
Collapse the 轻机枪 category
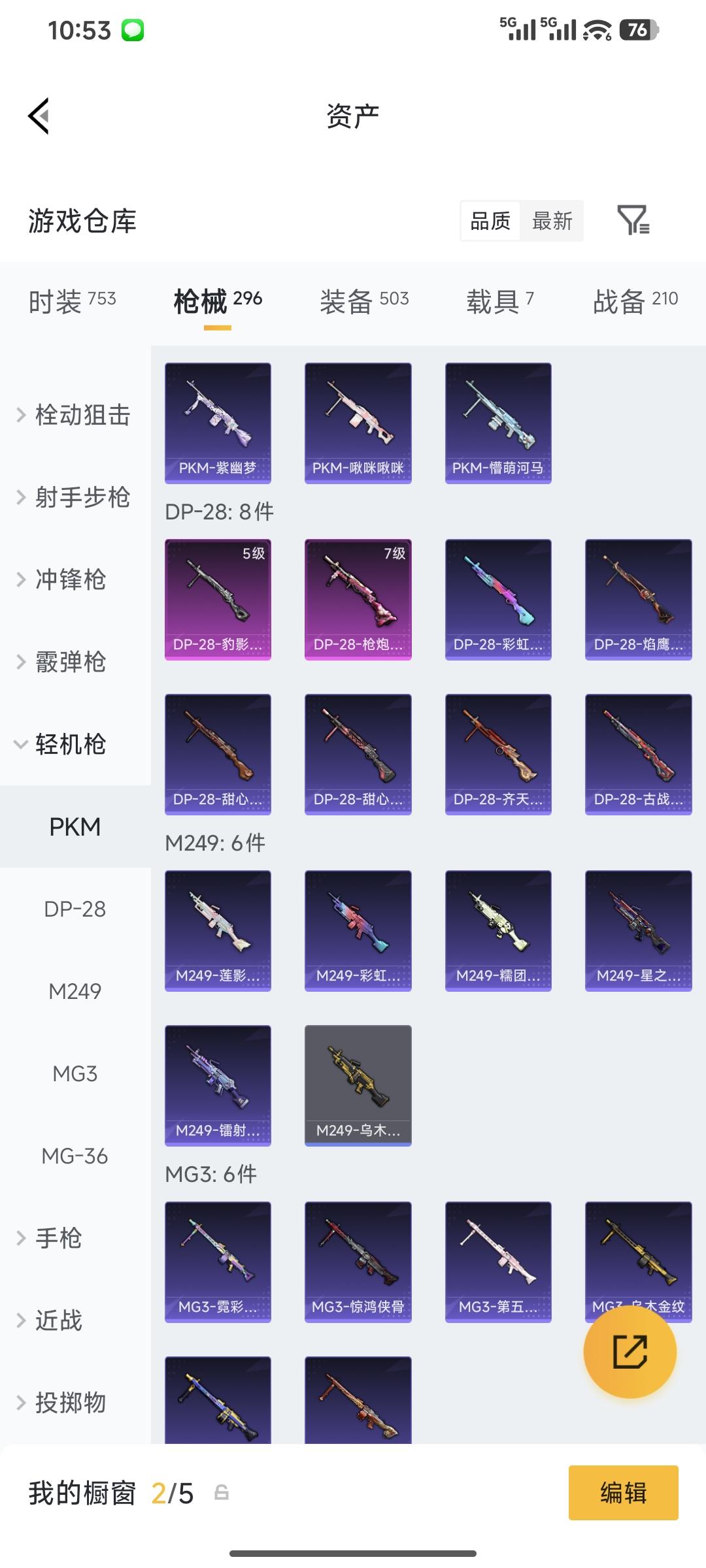click(69, 744)
